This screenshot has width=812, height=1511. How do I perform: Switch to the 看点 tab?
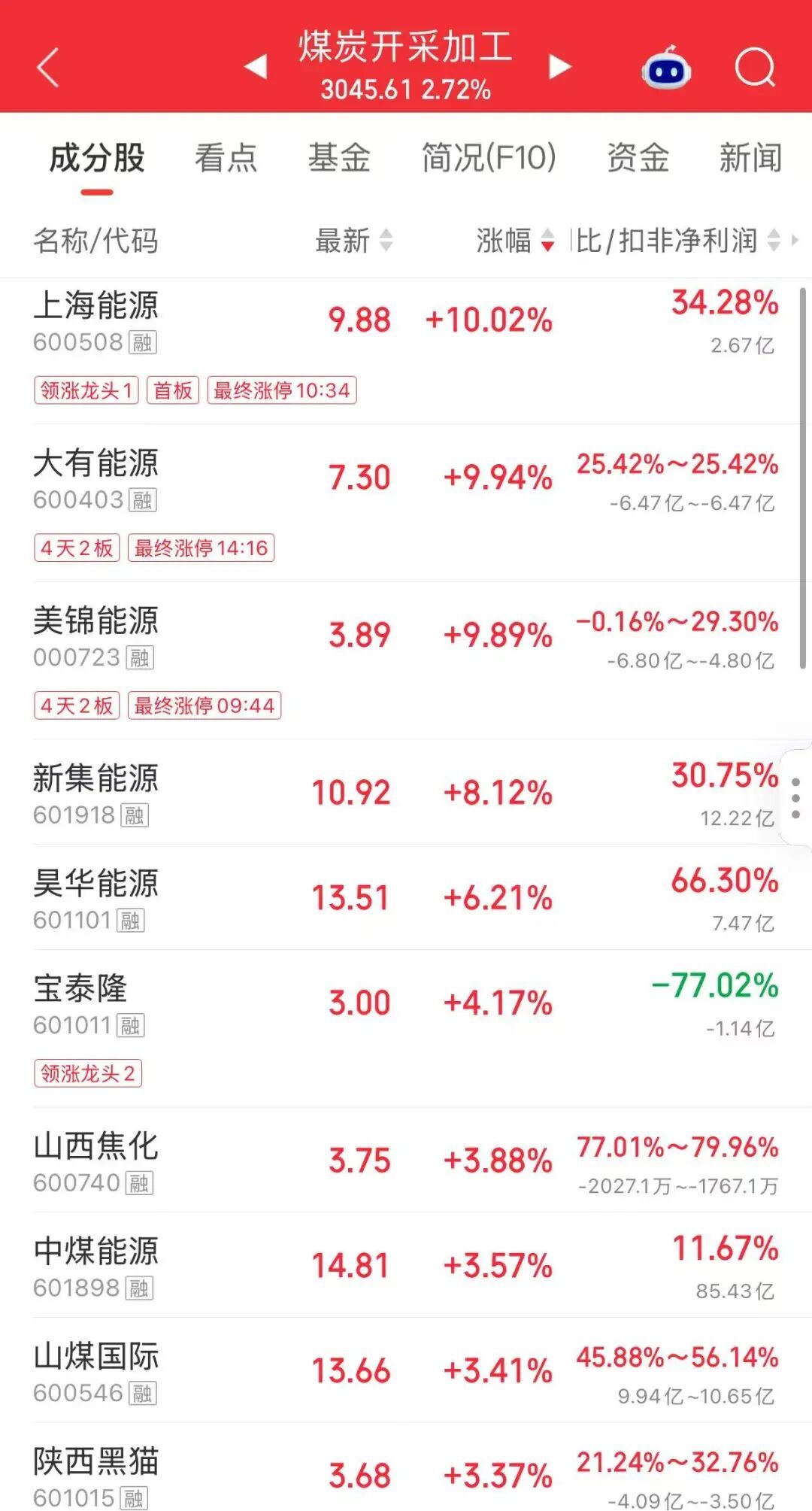pyautogui.click(x=226, y=158)
